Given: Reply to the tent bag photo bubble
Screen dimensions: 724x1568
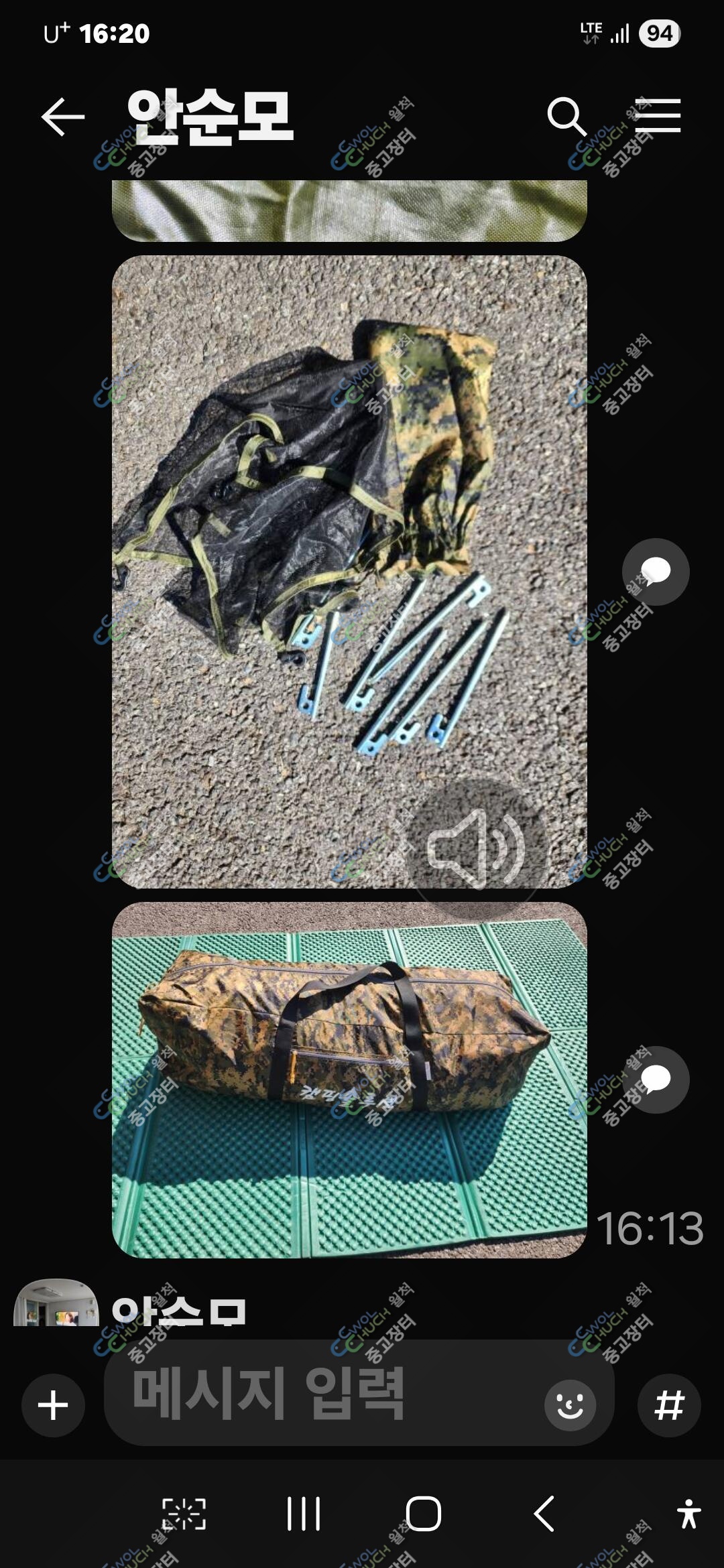Looking at the screenshot, I should (656, 1080).
